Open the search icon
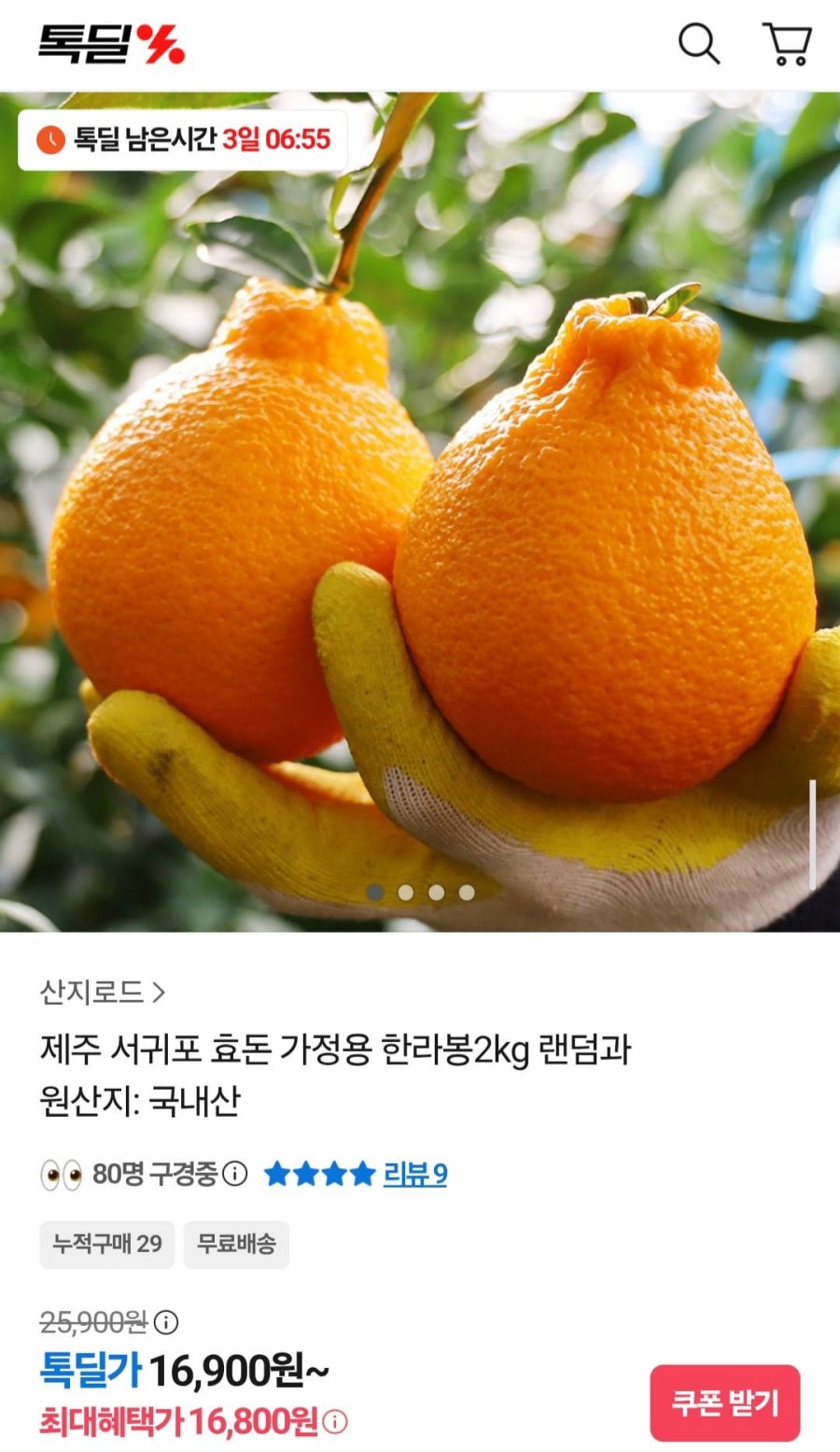Viewport: 840px width, 1452px height. tap(698, 44)
